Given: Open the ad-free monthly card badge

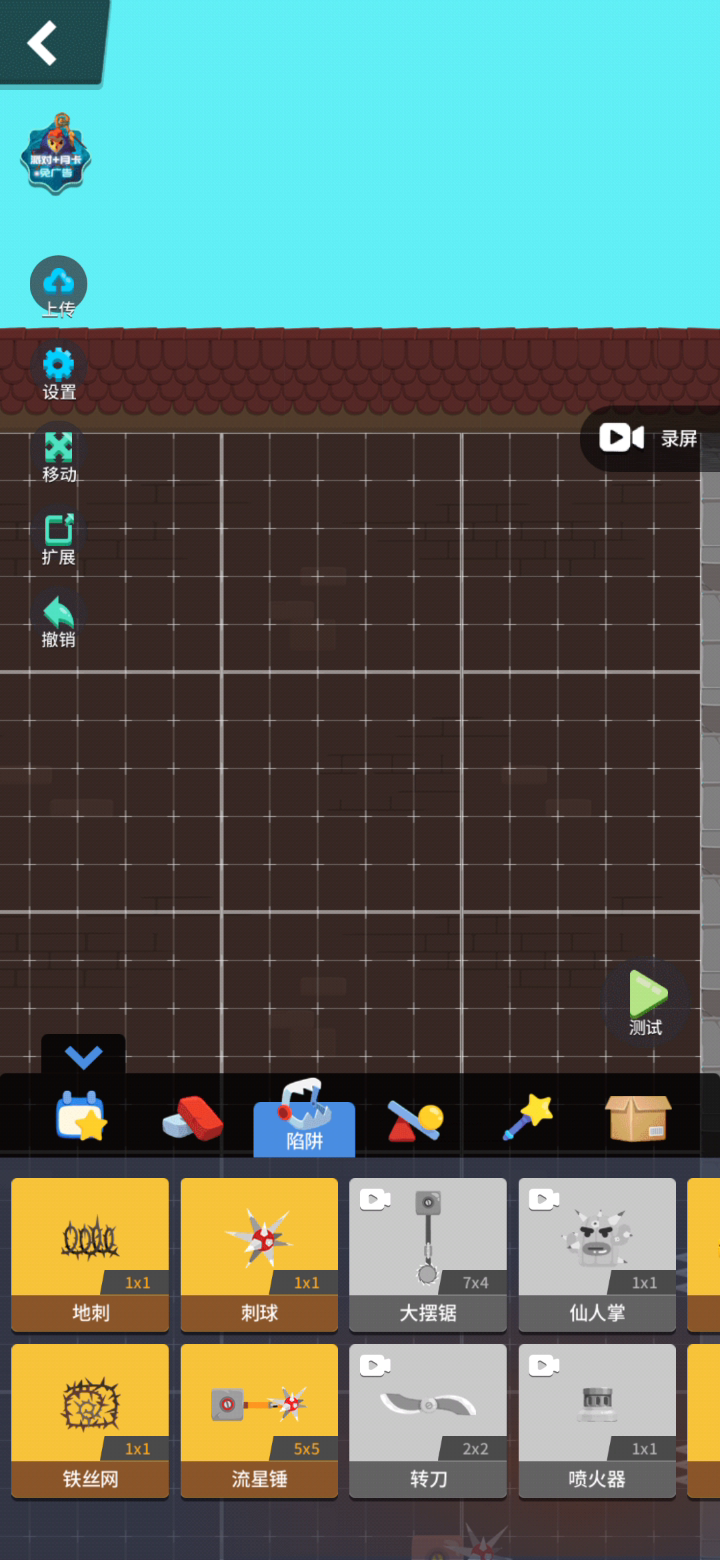Looking at the screenshot, I should pos(56,153).
